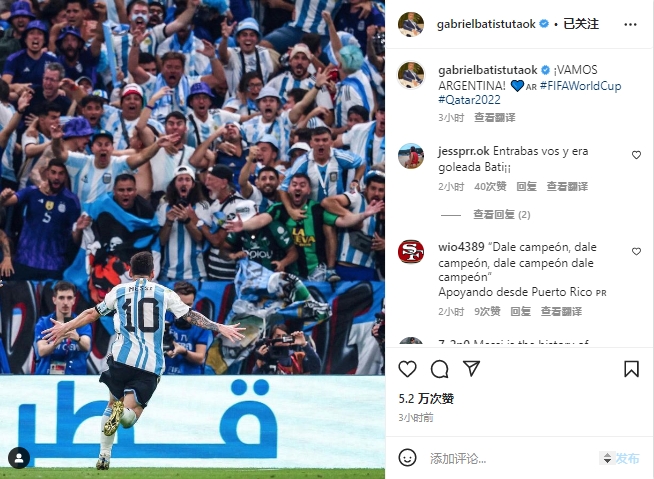
Task: Expand 查看回复 (2) replies
Action: click(501, 214)
